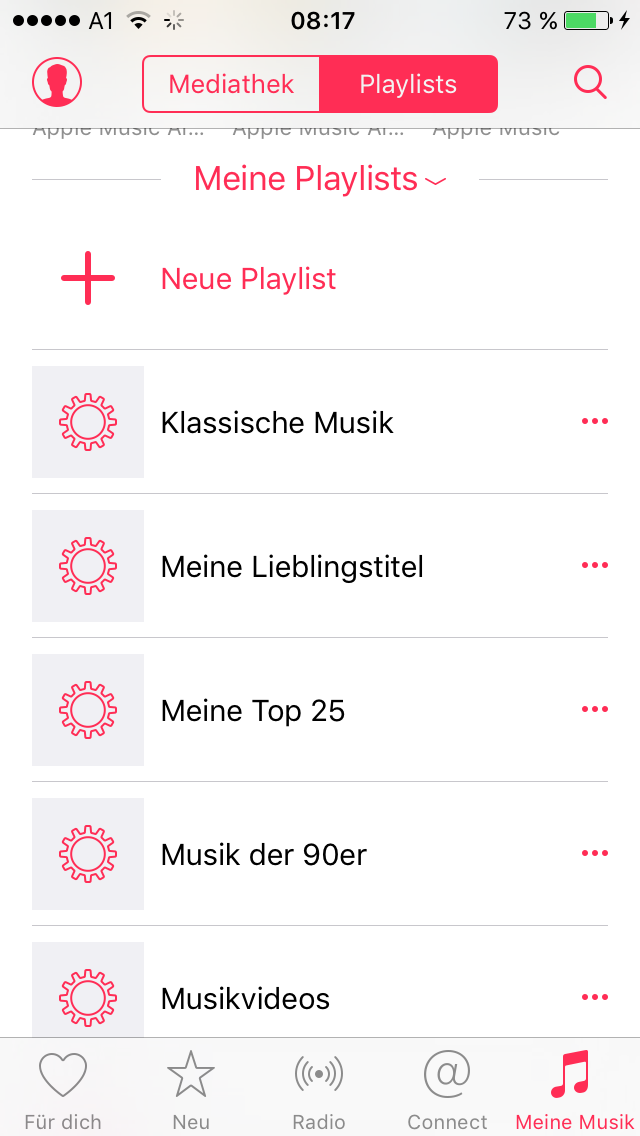Open the Meine Top 25 playlist

[x=253, y=711]
